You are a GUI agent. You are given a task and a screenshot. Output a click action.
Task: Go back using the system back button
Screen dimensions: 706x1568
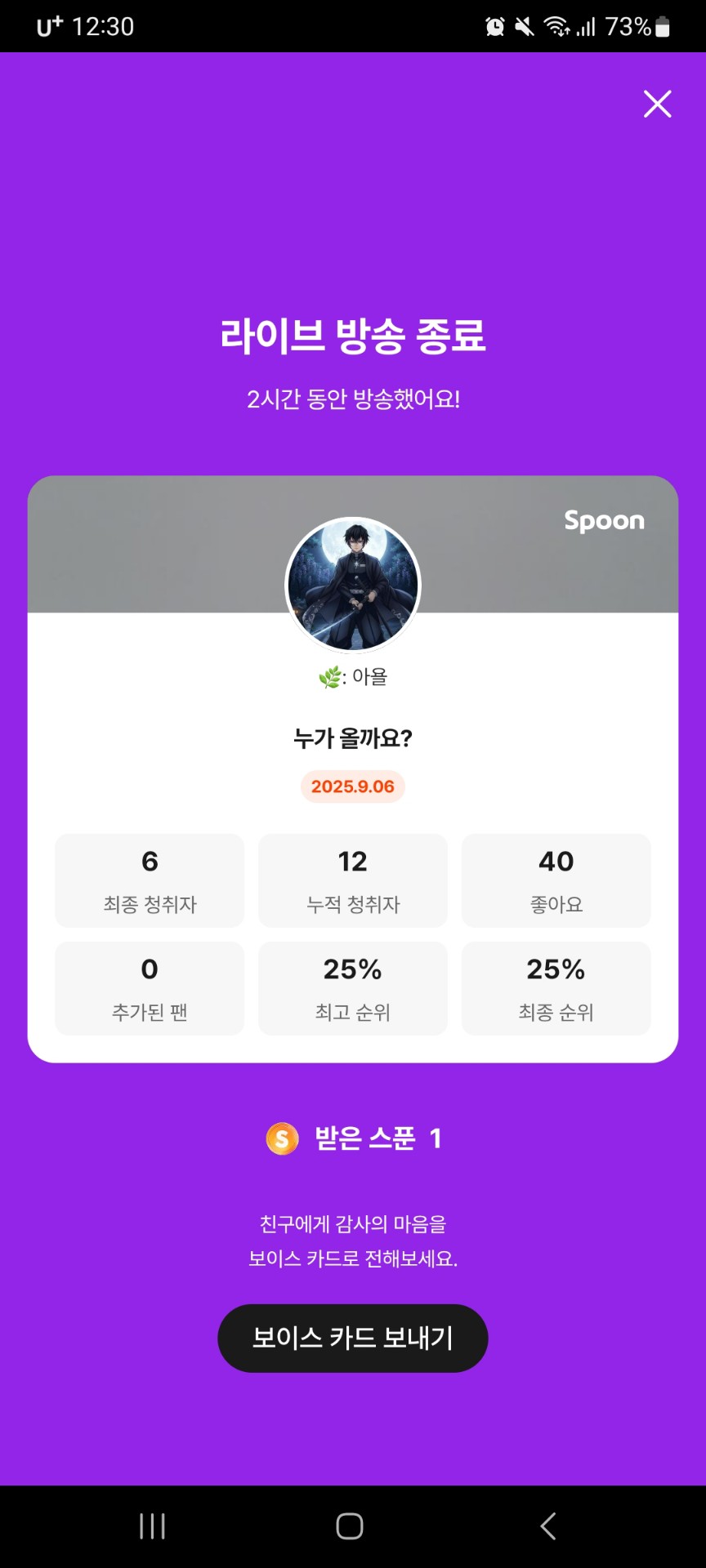(548, 1526)
